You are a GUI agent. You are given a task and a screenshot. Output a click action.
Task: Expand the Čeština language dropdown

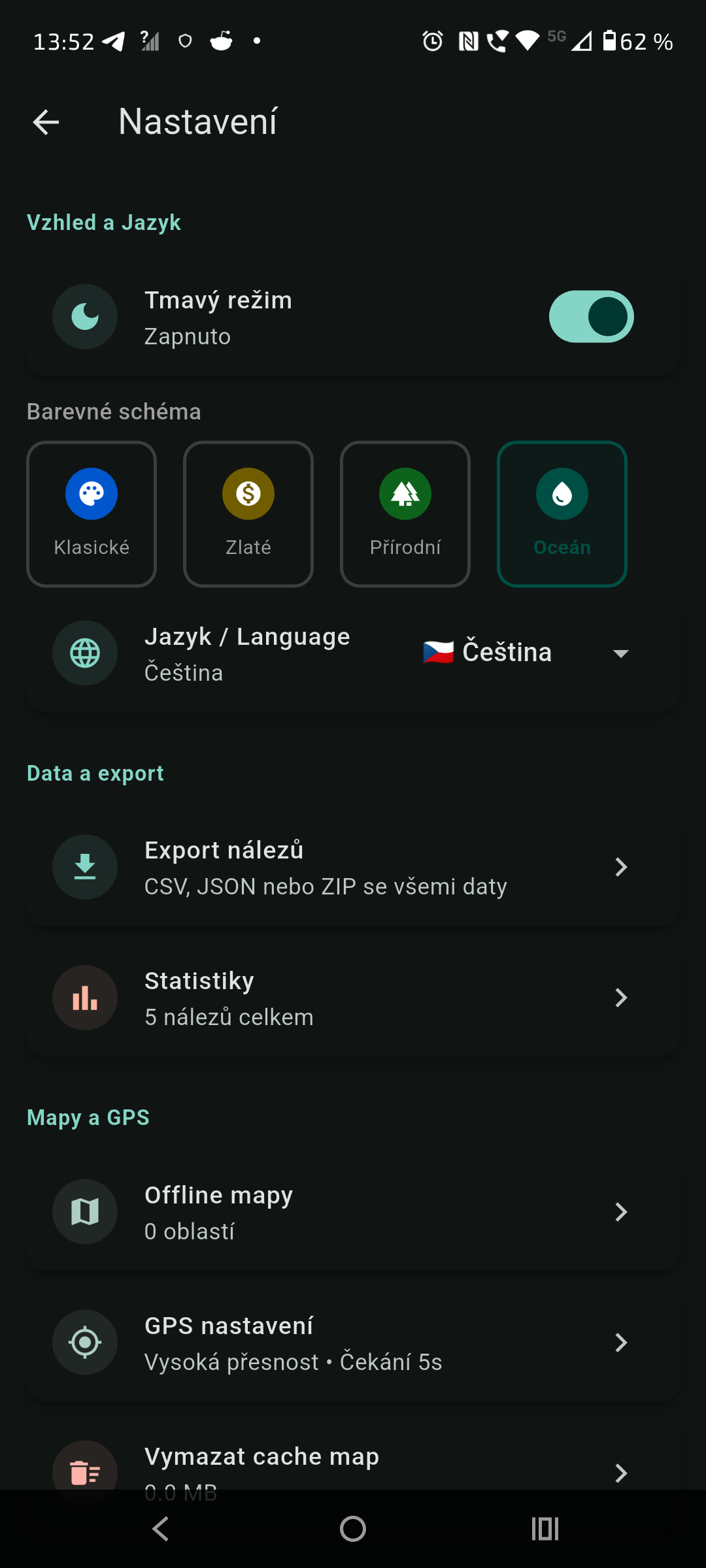pos(526,653)
